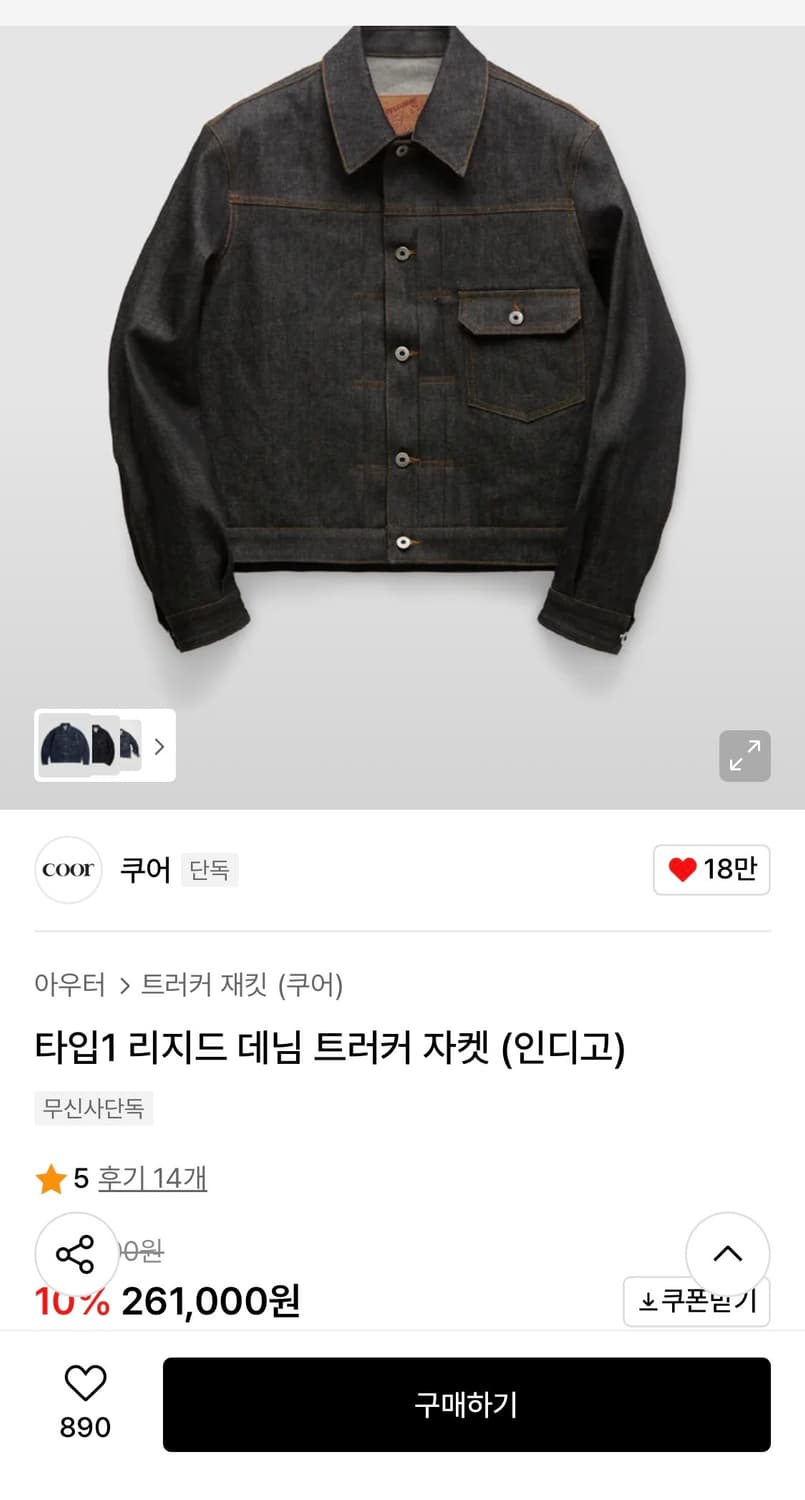Tap the gold star rating icon

[x=52, y=1180]
